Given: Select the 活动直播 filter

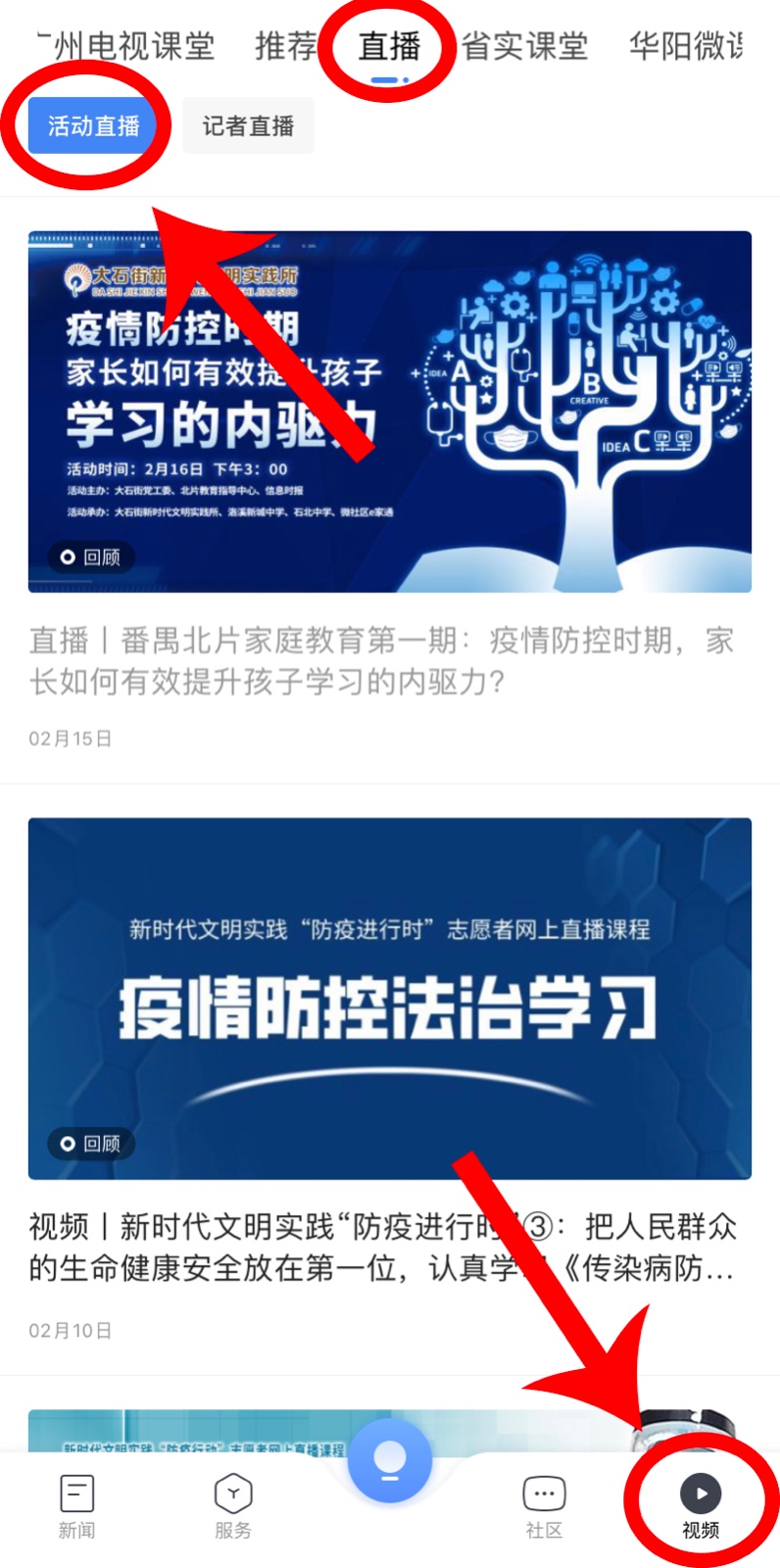Looking at the screenshot, I should coord(93,125).
